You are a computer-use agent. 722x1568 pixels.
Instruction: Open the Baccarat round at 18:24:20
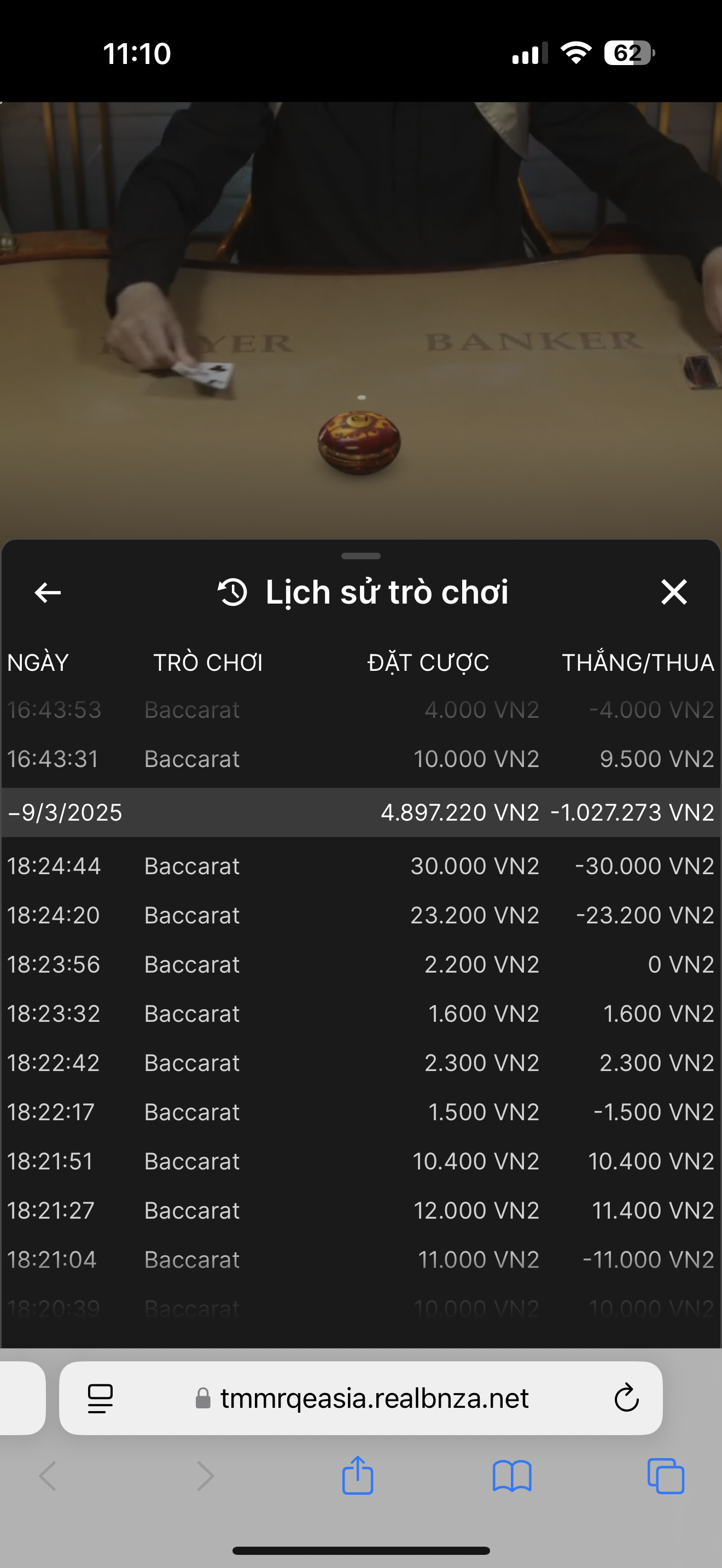click(360, 915)
